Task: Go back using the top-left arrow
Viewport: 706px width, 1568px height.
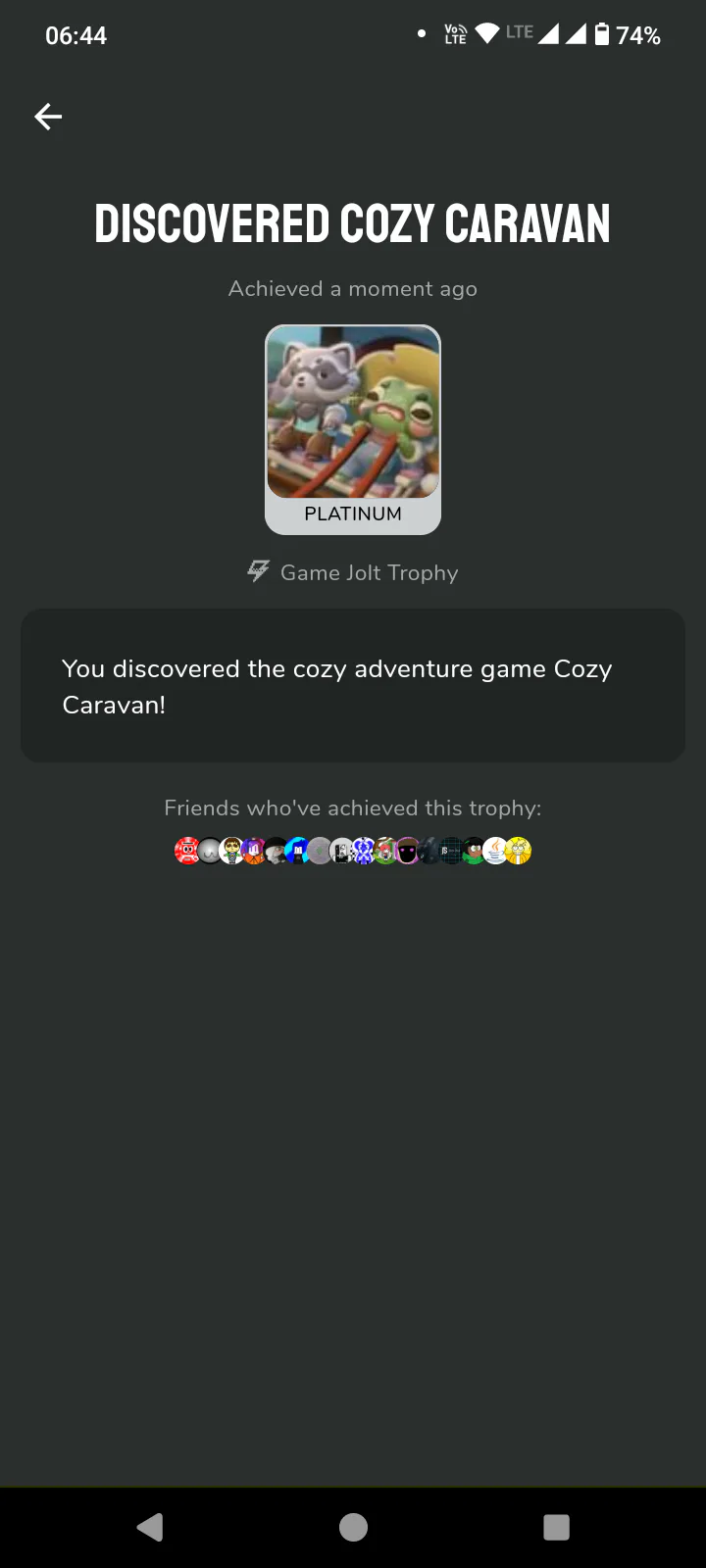Action: pos(48,117)
